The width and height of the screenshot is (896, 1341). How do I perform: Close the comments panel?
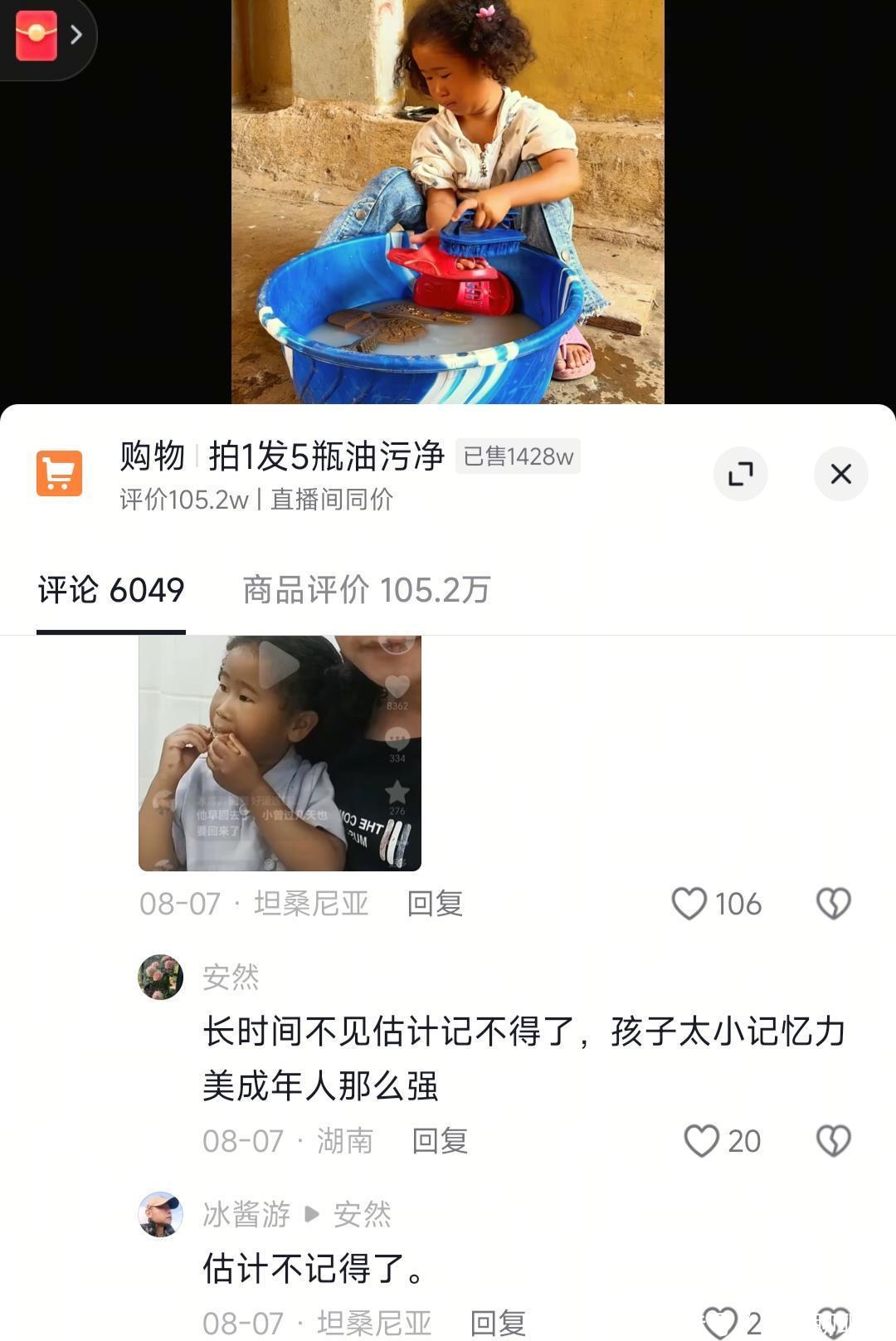point(840,474)
